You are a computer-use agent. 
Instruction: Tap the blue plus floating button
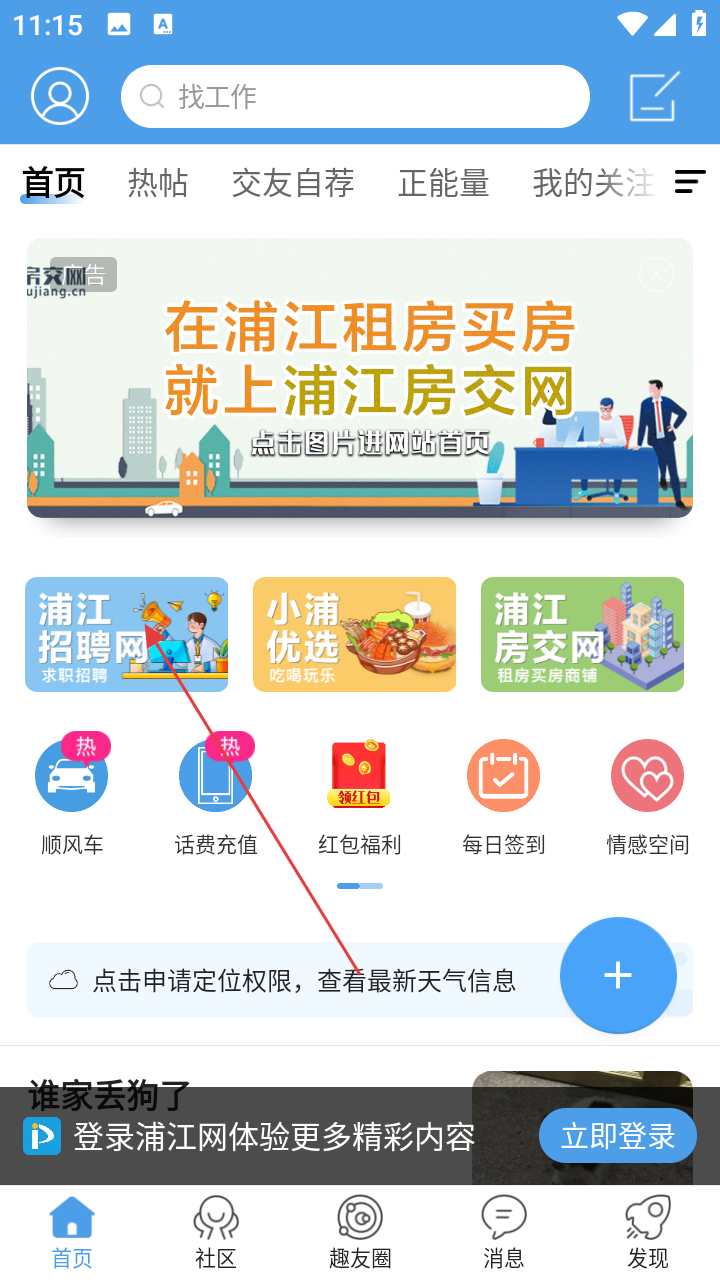pyautogui.click(x=618, y=975)
